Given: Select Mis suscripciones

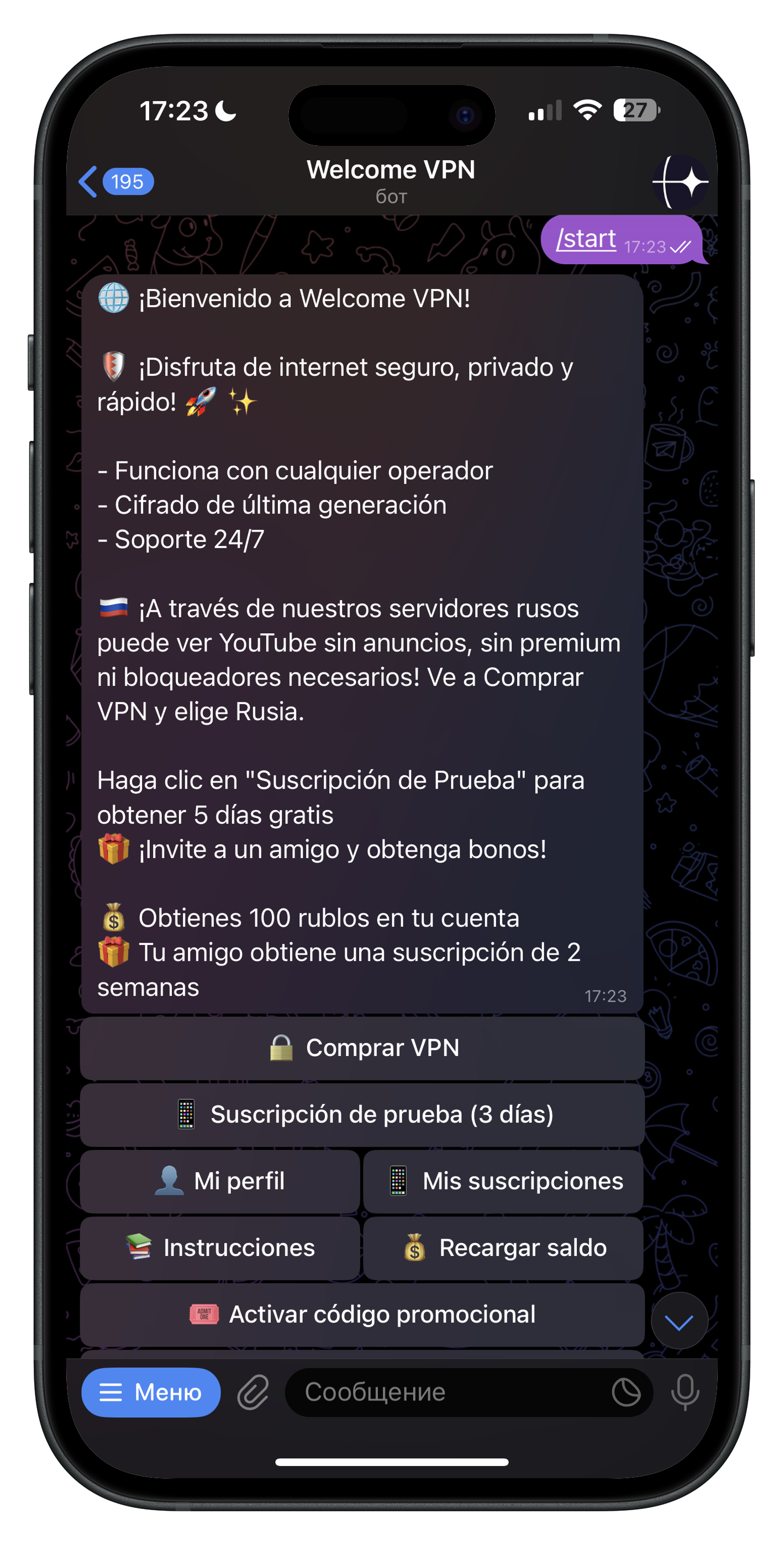Looking at the screenshot, I should tap(503, 1180).
